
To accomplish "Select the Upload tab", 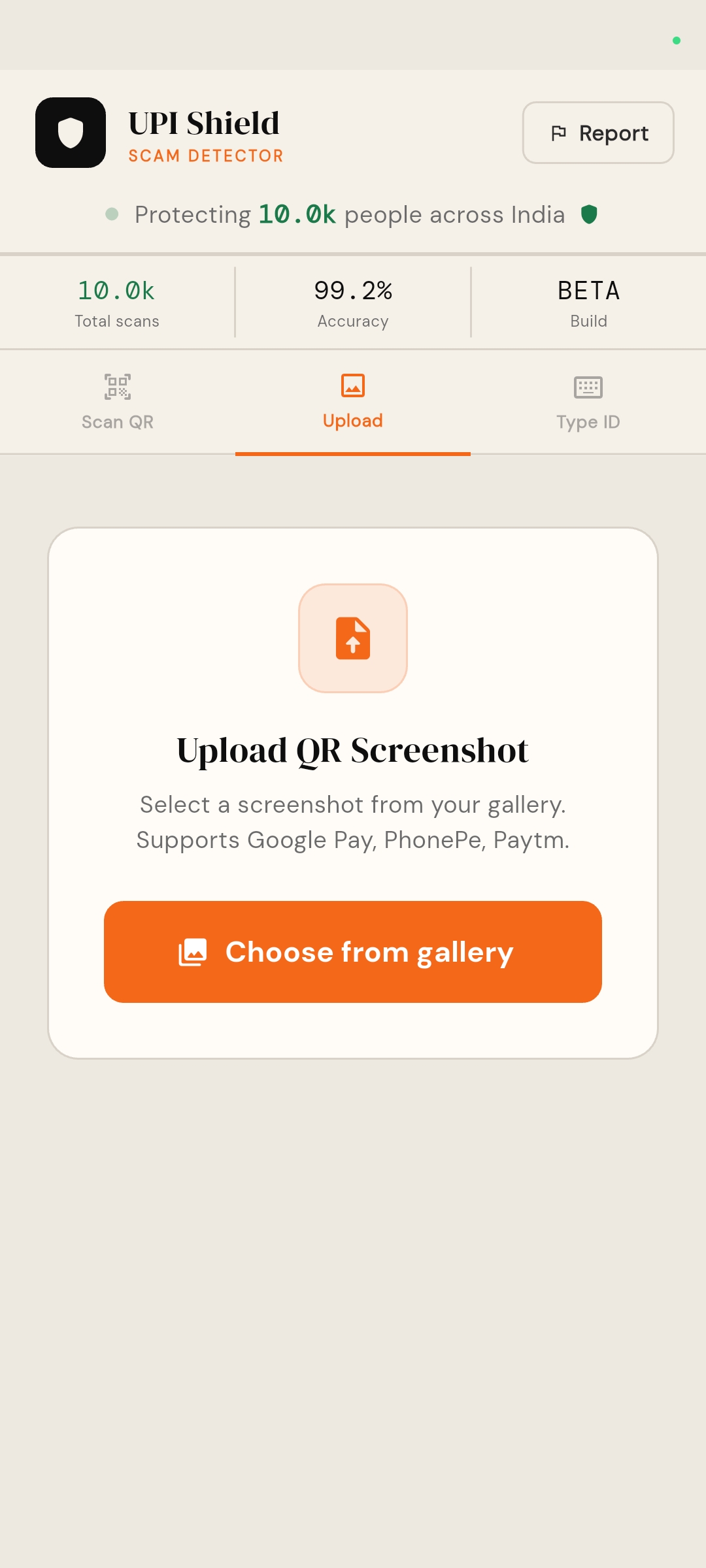I will (353, 402).
